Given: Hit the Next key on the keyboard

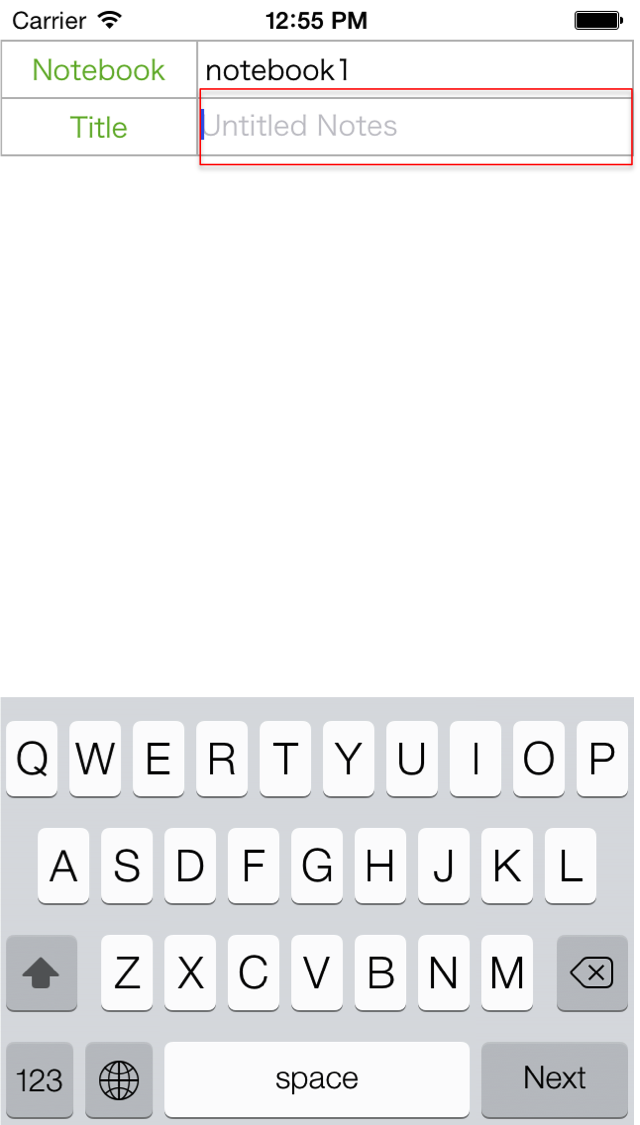Looking at the screenshot, I should click(554, 1078).
